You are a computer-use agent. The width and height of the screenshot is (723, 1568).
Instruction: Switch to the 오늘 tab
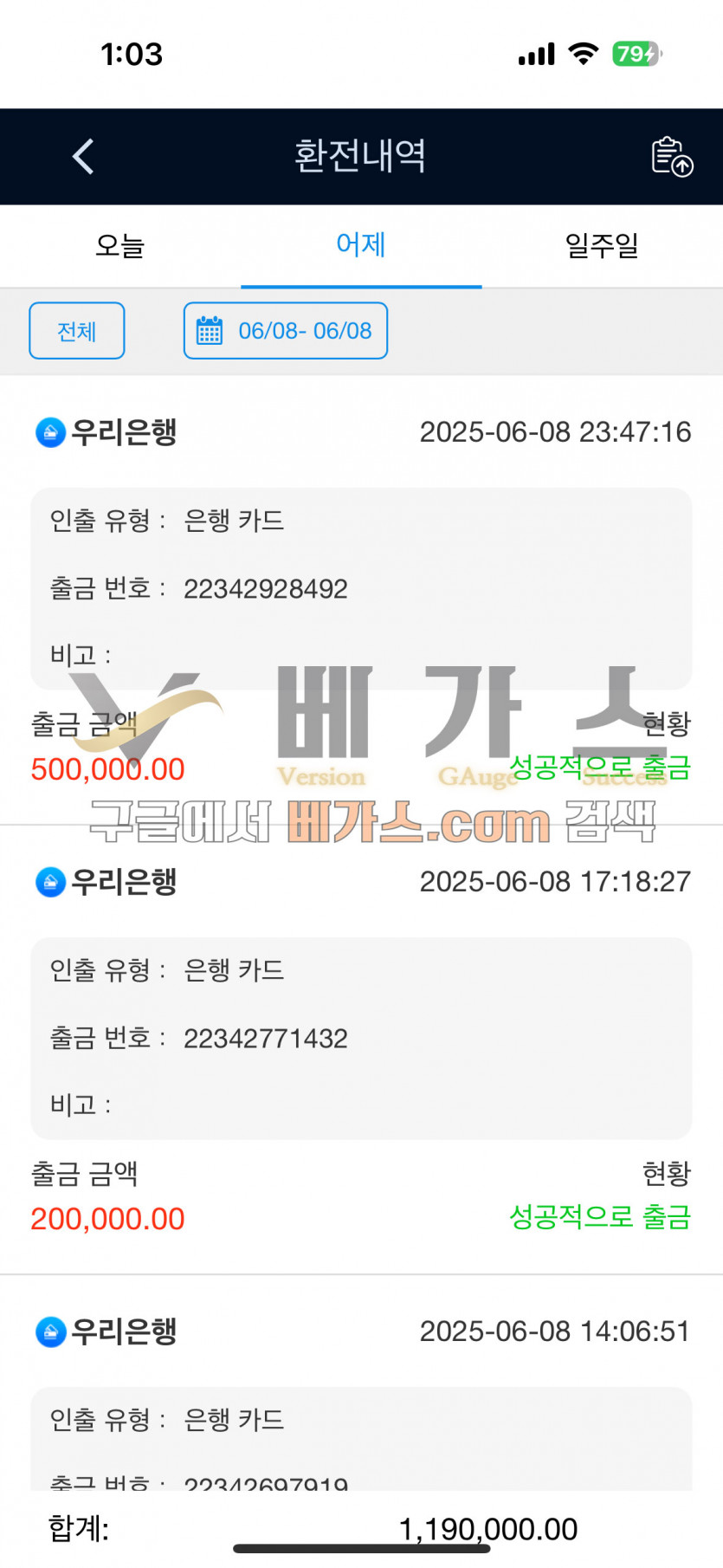(x=120, y=245)
